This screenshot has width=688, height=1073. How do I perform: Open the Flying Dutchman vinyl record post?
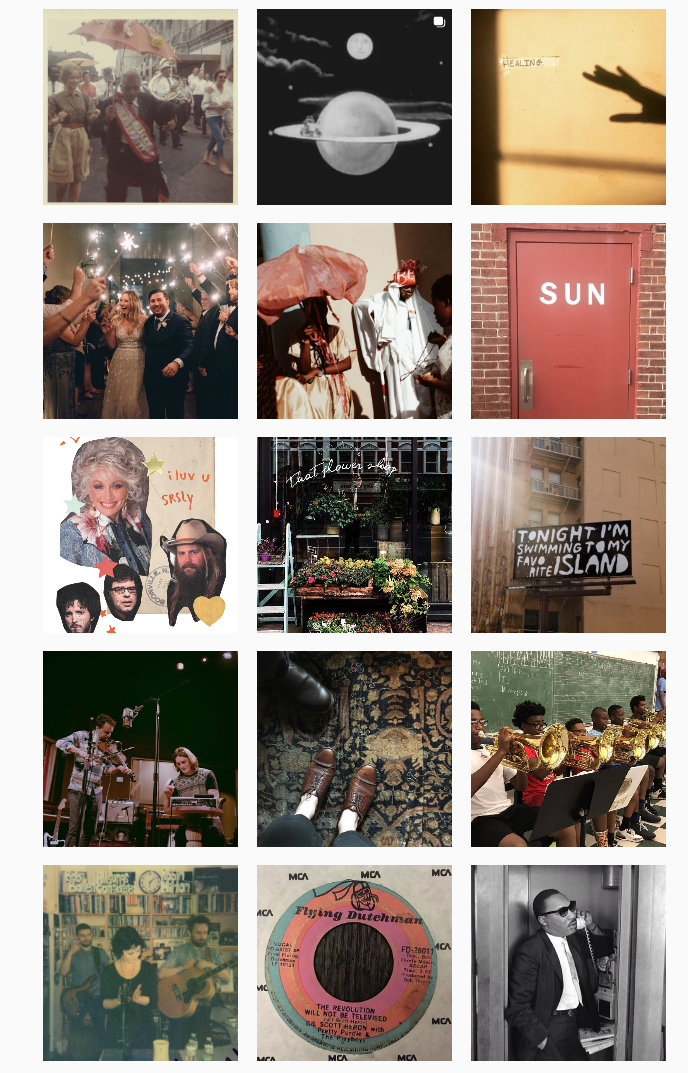pyautogui.click(x=354, y=963)
